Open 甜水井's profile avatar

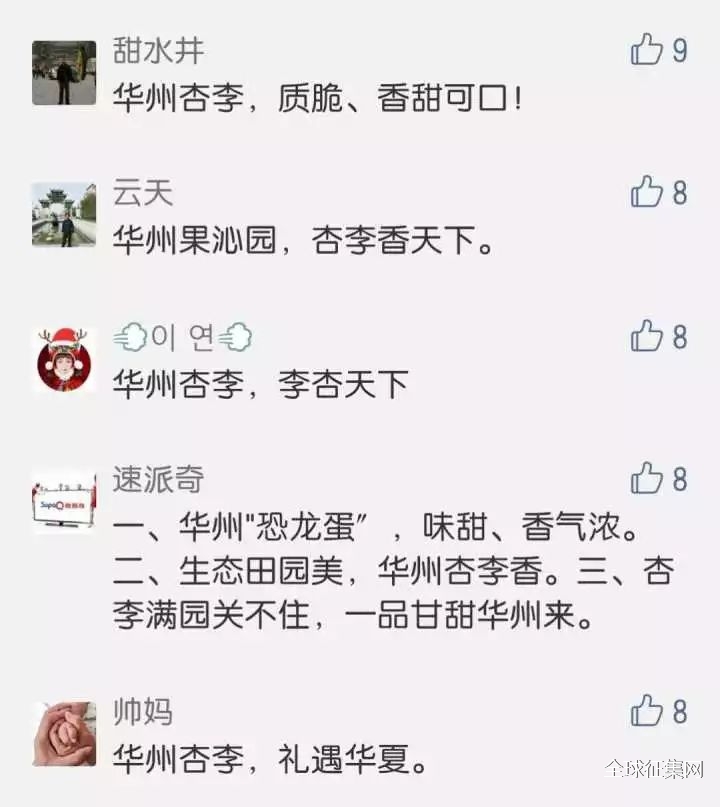(x=64, y=73)
